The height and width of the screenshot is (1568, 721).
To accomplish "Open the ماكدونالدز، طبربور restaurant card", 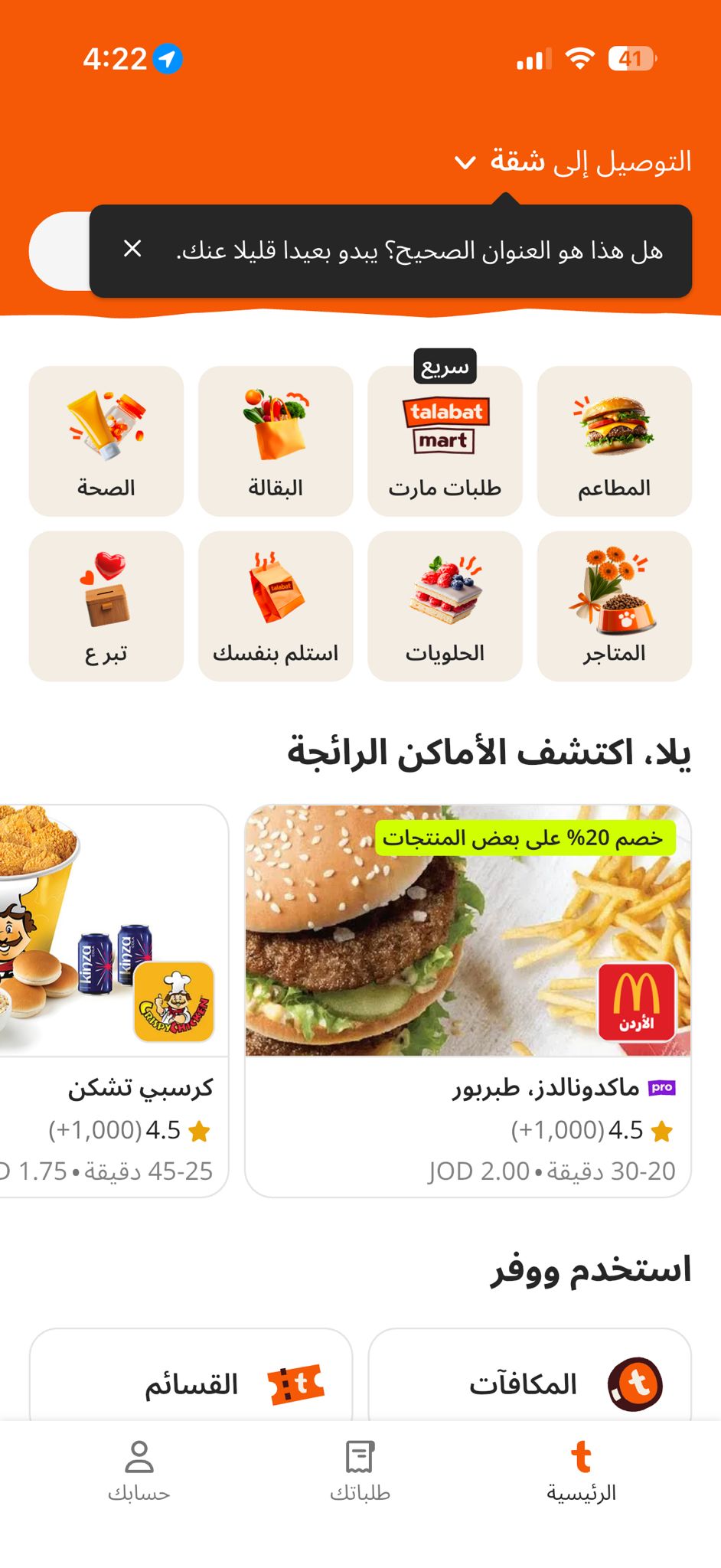I will point(468,999).
